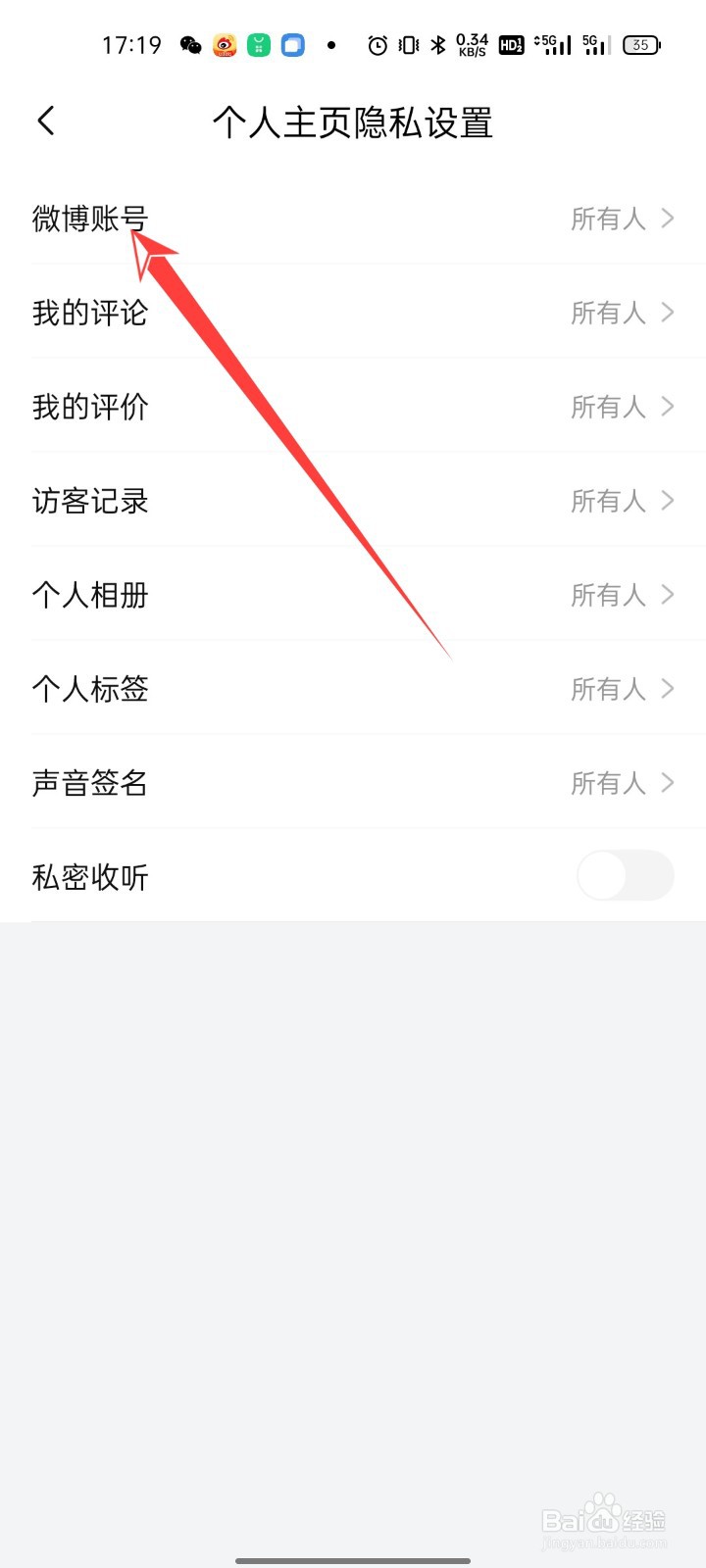Tap the HD call status icon
Viewport: 706px width, 1568px height.
tap(511, 44)
